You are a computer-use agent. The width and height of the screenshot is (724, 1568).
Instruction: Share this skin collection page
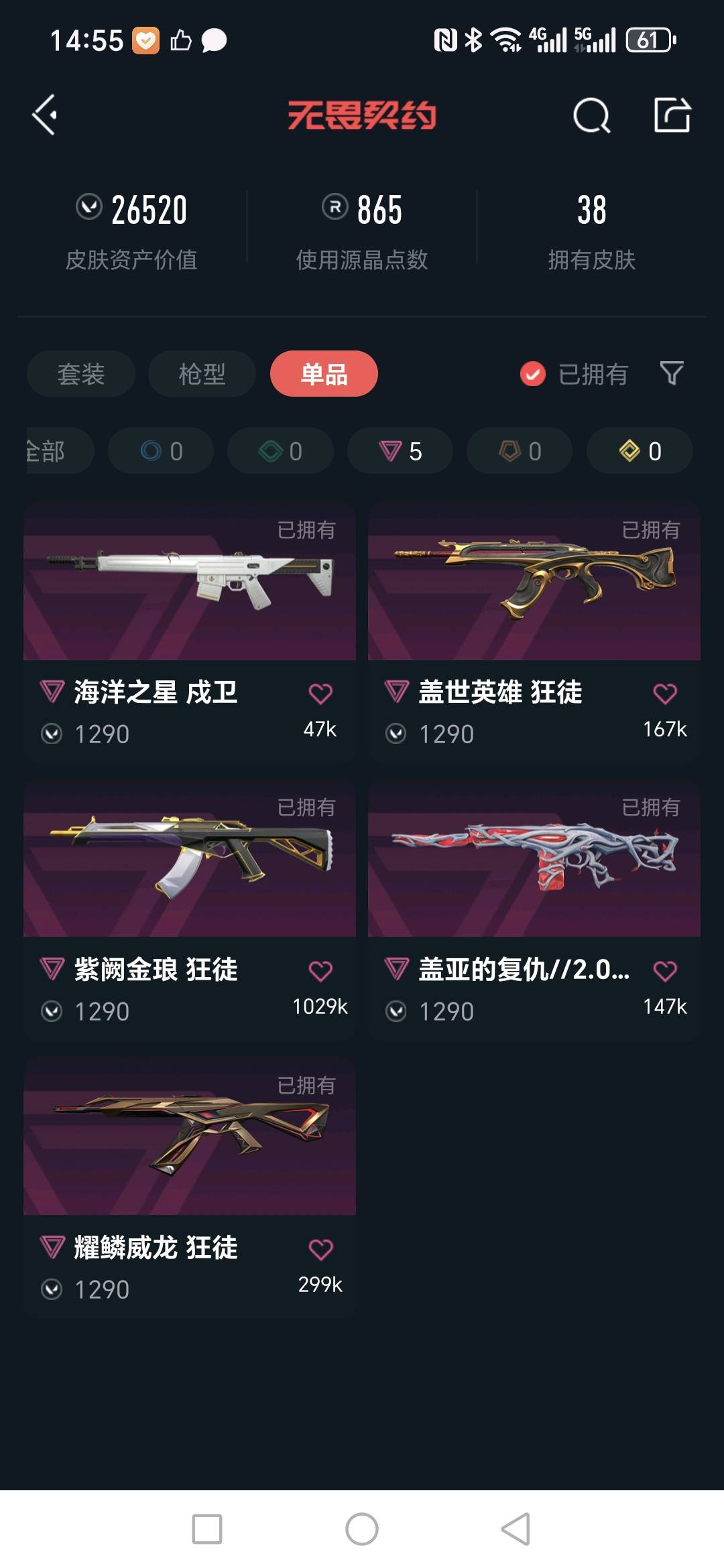coord(672,115)
